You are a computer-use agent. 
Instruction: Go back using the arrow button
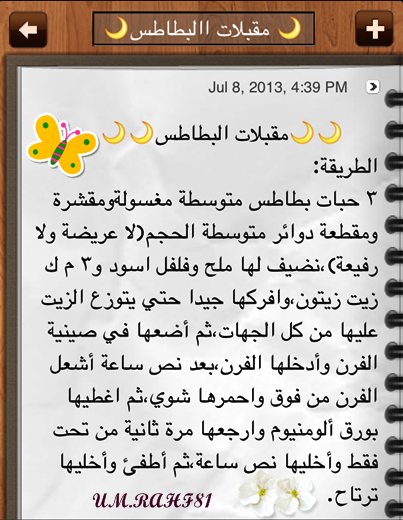click(x=28, y=30)
